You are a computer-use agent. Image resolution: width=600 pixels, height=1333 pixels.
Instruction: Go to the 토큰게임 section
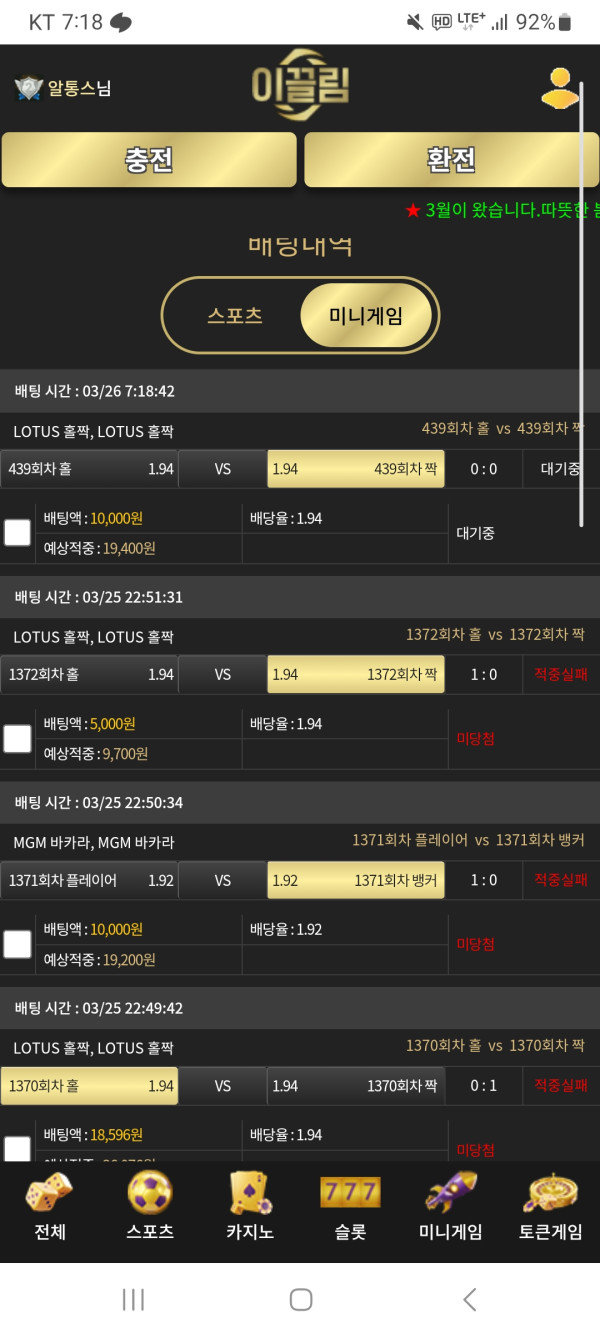click(550, 1207)
